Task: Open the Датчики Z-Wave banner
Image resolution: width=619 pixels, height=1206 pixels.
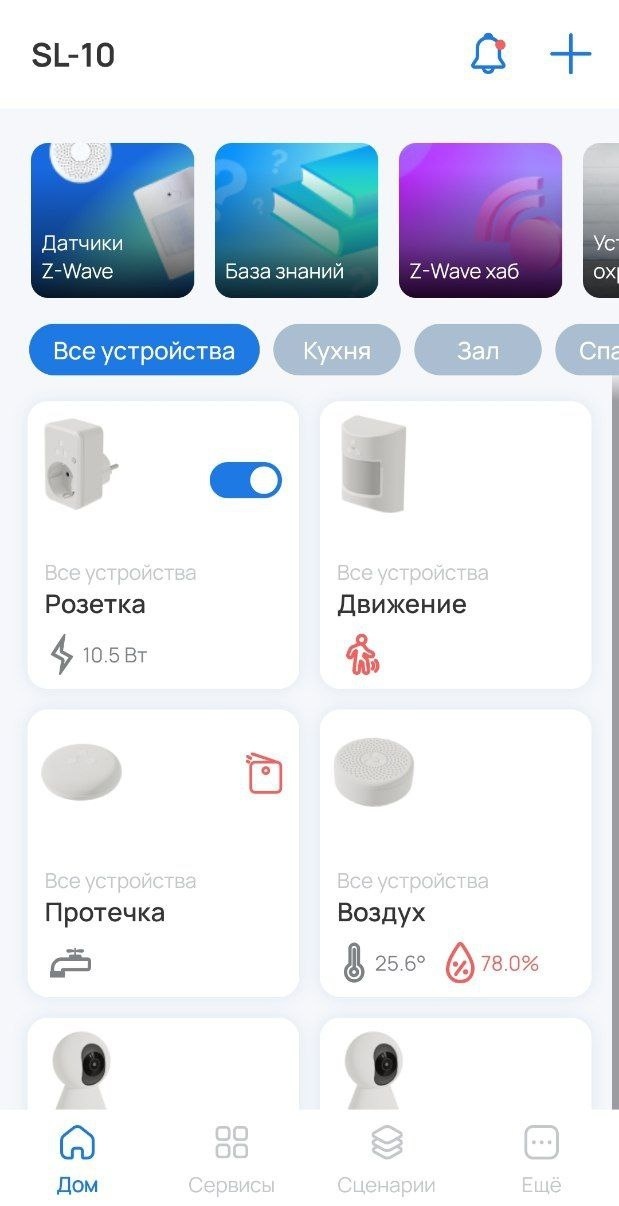Action: [x=112, y=220]
